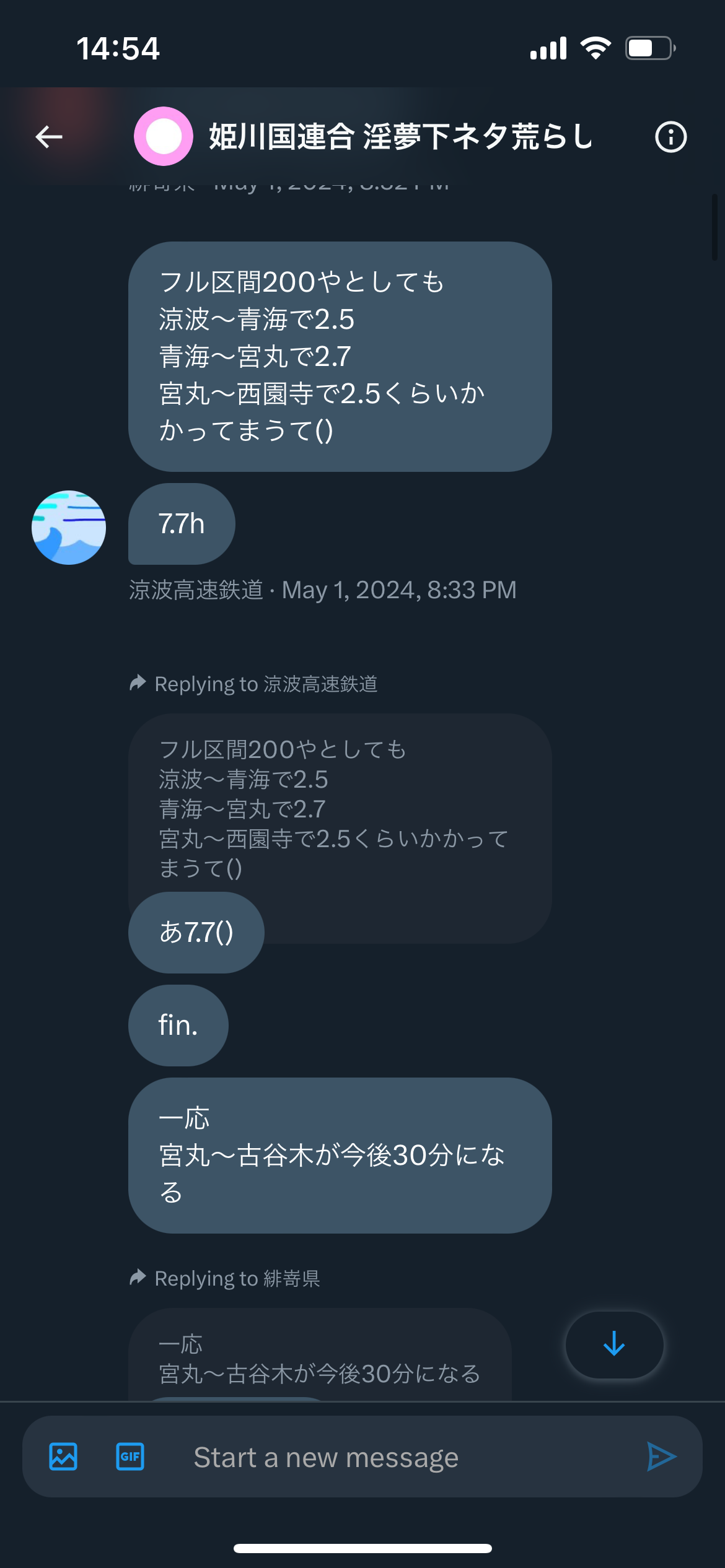Go back using the arrow
The width and height of the screenshot is (725, 1568).
[49, 137]
